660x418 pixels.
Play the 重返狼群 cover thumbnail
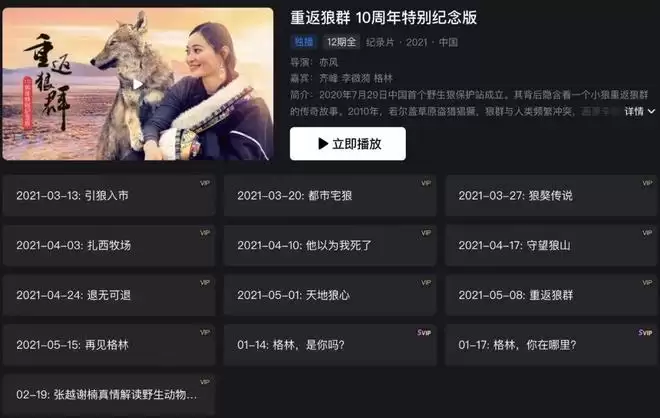(x=138, y=84)
